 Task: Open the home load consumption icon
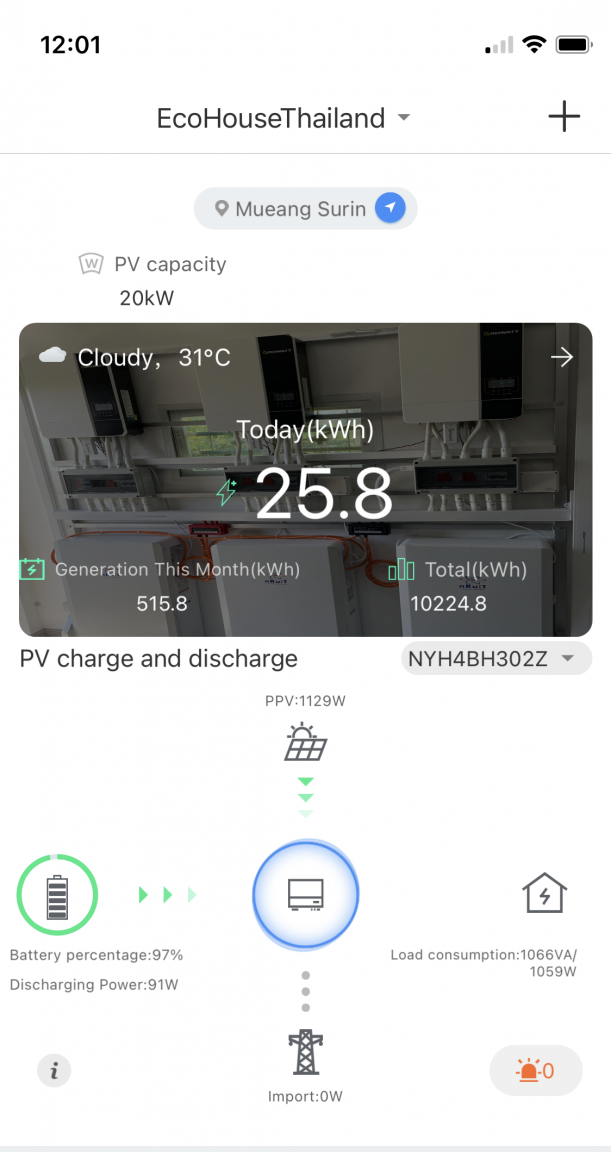[544, 893]
